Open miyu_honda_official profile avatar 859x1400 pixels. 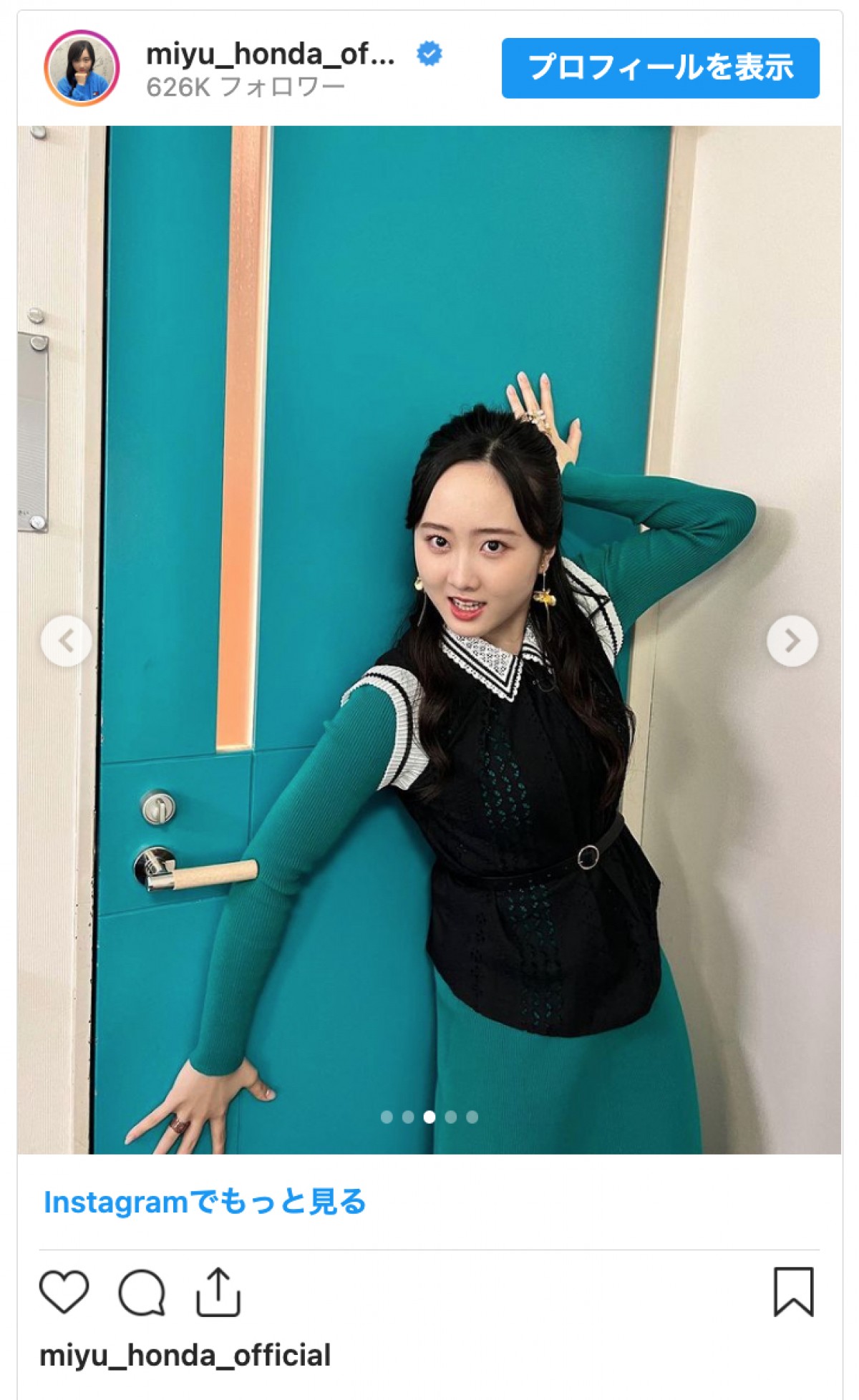tap(82, 68)
